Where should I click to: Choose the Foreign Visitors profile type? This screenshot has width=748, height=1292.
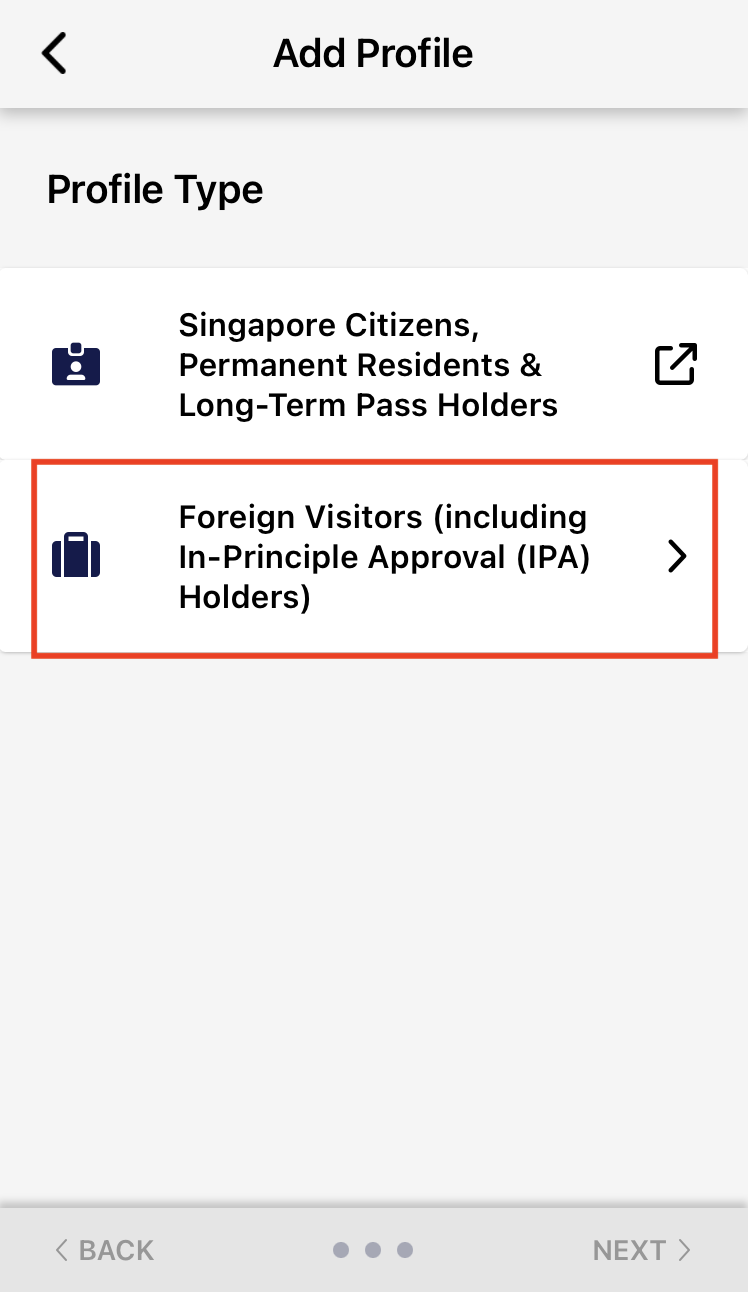click(x=374, y=557)
